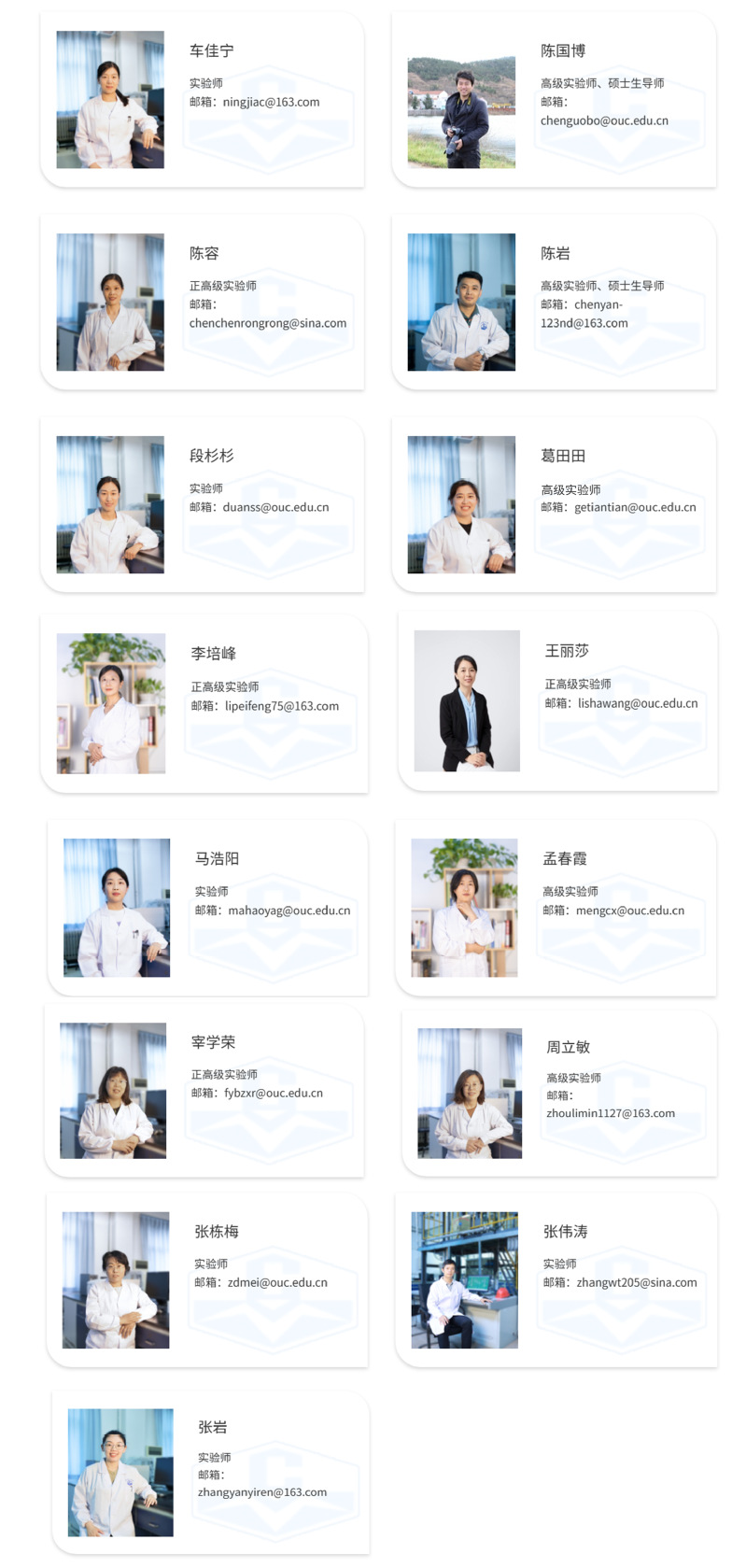The width and height of the screenshot is (746, 1568).
Task: Open 陈国博's staff card
Action: (x=554, y=100)
